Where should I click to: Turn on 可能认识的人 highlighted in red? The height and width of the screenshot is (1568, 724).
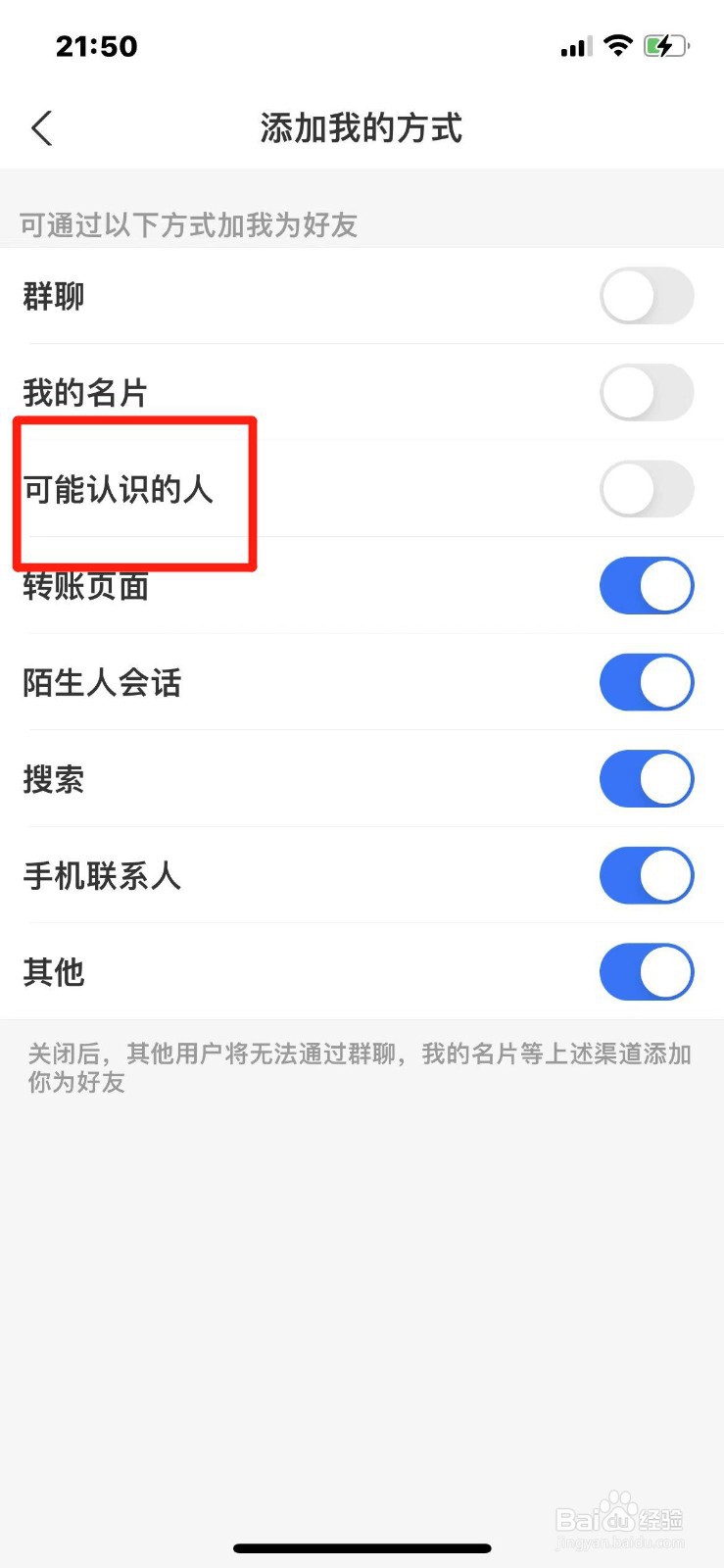[x=647, y=489]
